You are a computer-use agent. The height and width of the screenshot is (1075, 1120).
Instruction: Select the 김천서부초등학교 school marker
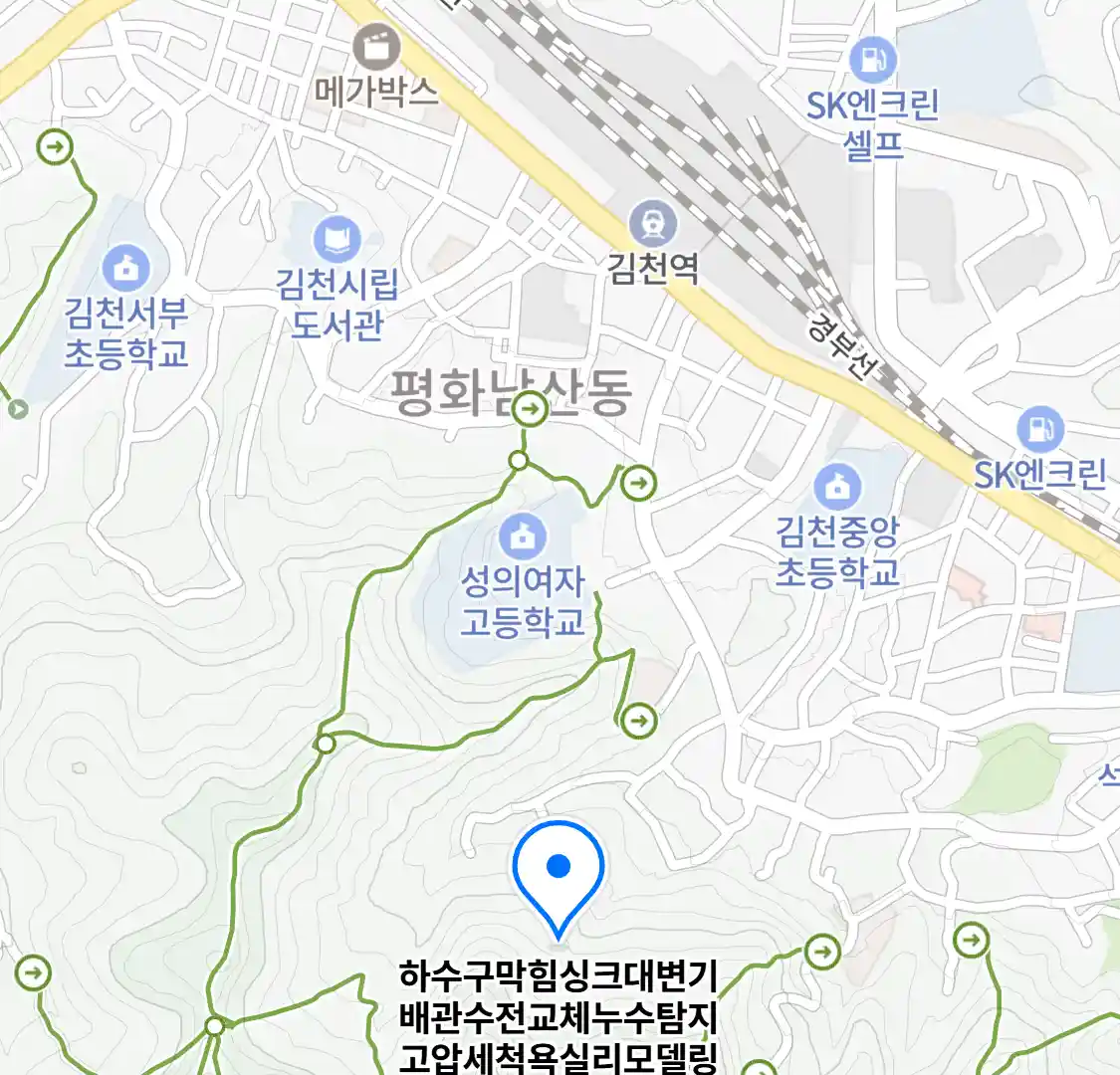pyautogui.click(x=126, y=268)
